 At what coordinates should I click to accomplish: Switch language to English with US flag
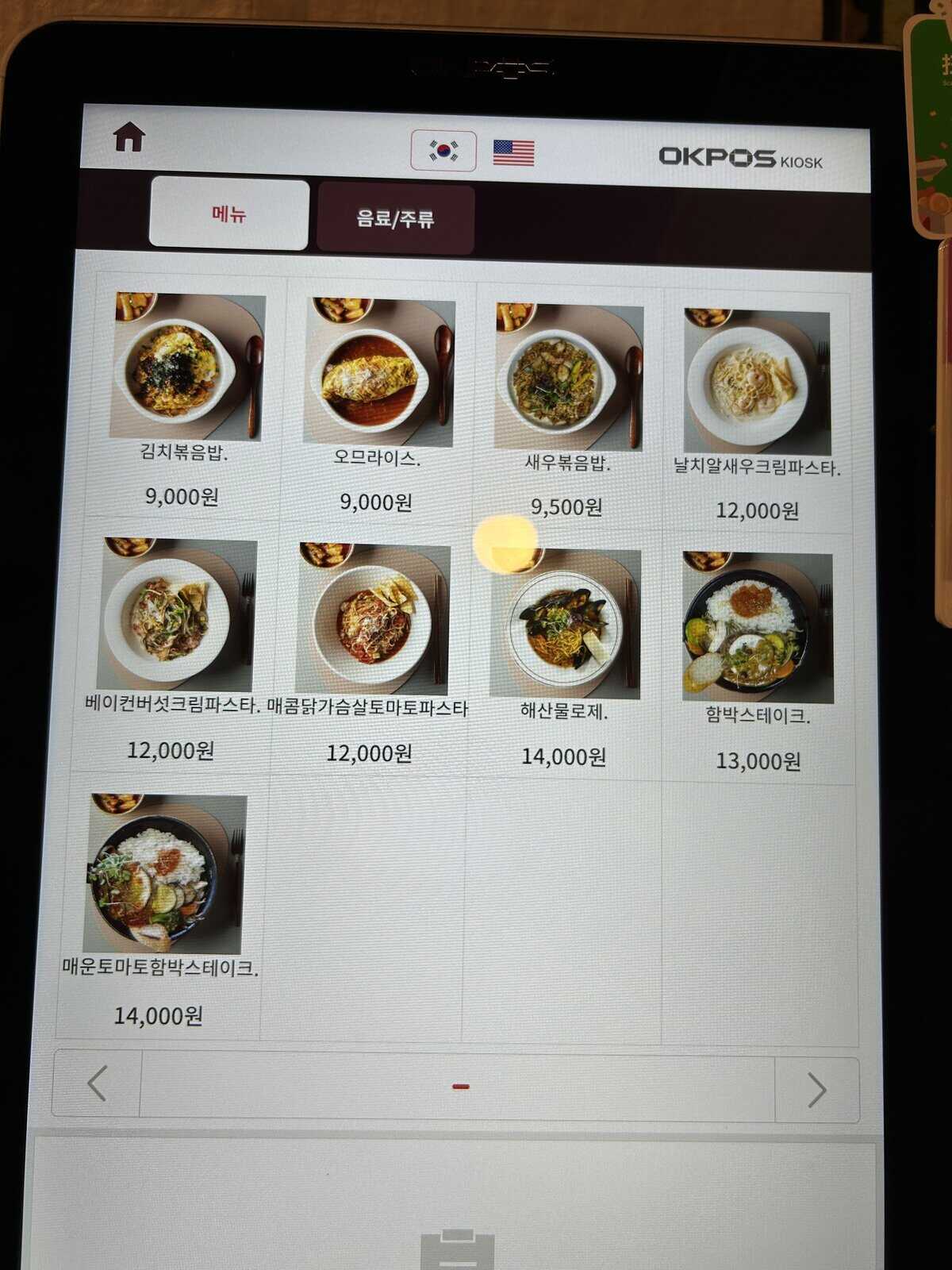tap(513, 152)
